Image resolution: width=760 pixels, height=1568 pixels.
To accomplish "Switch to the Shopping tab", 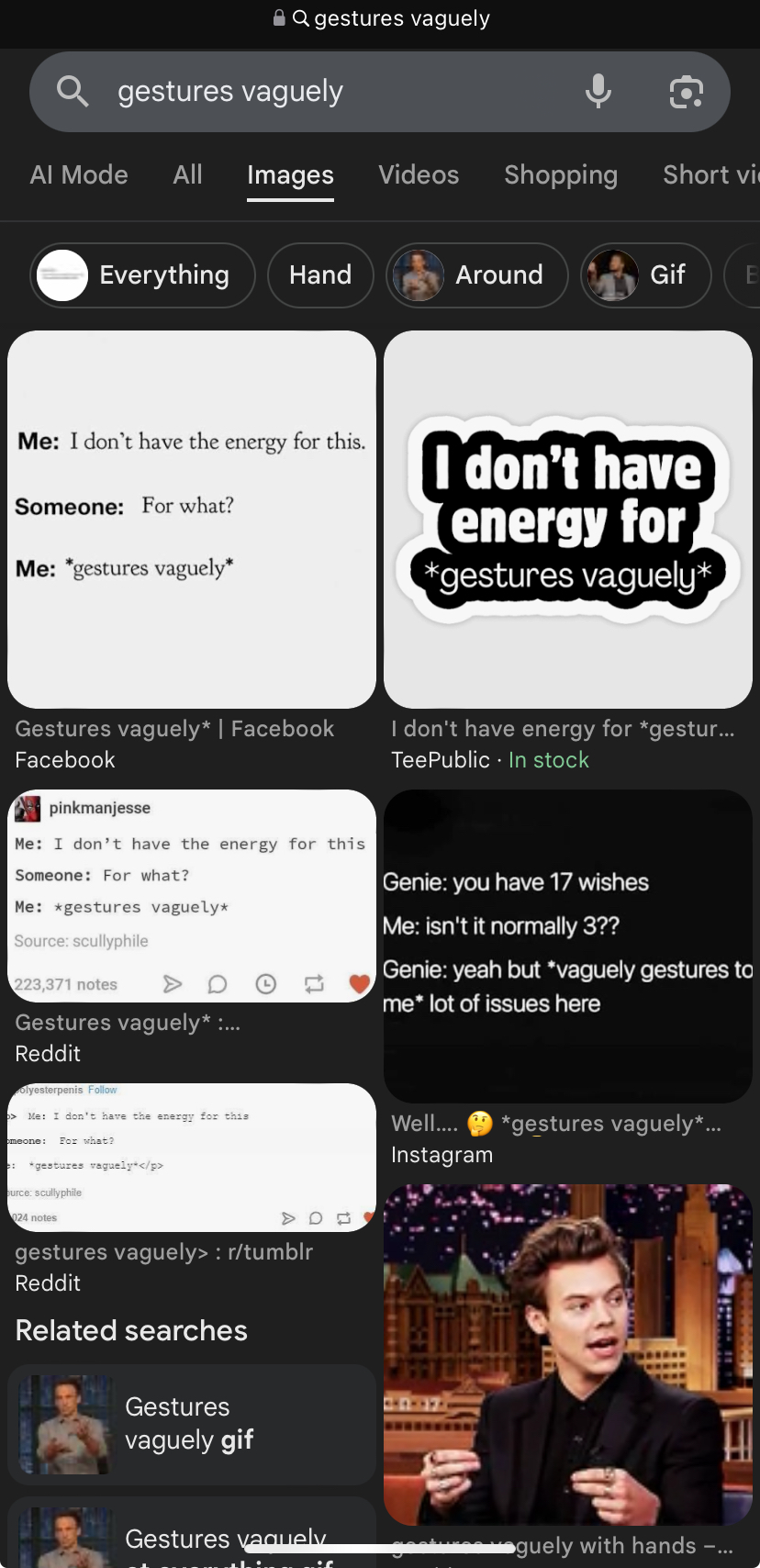I will [561, 175].
